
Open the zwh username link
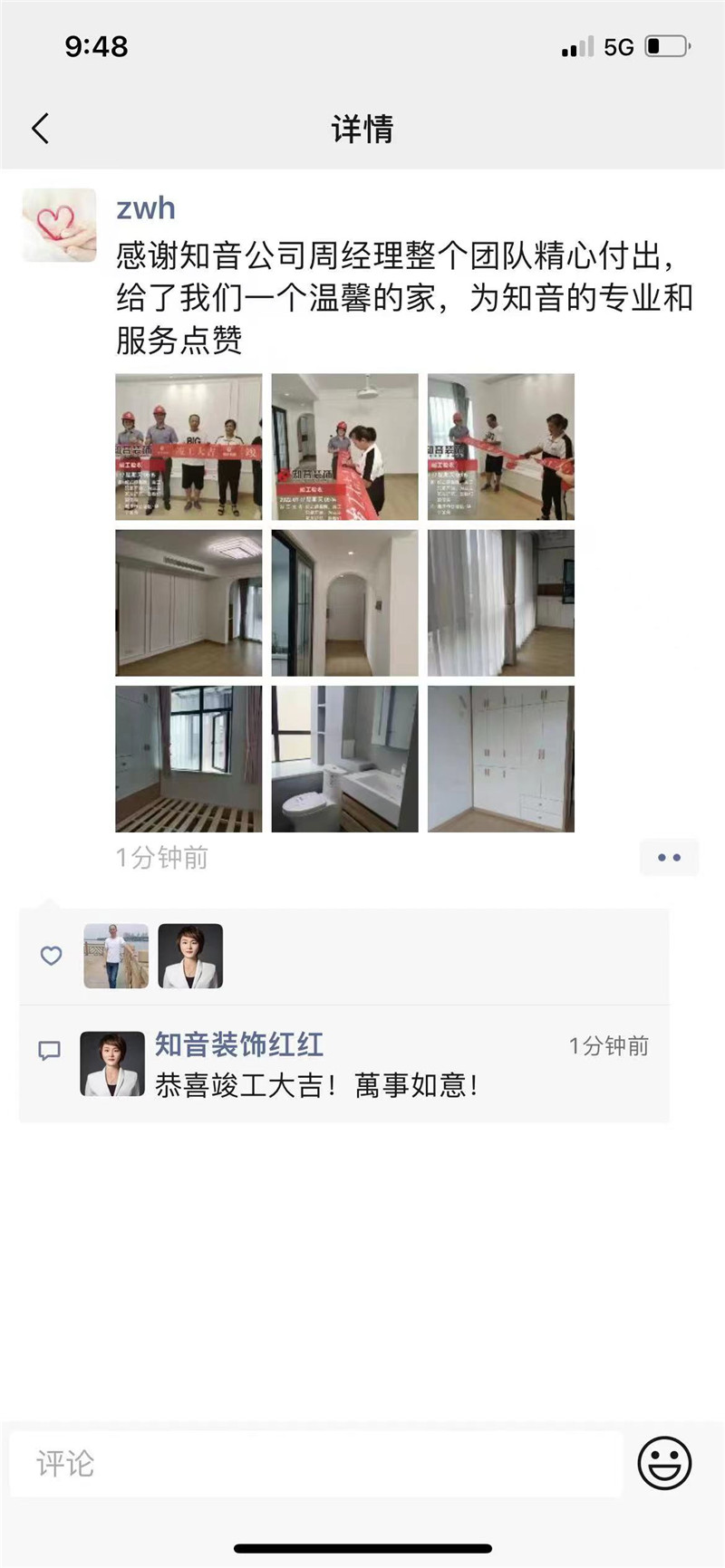[x=145, y=208]
